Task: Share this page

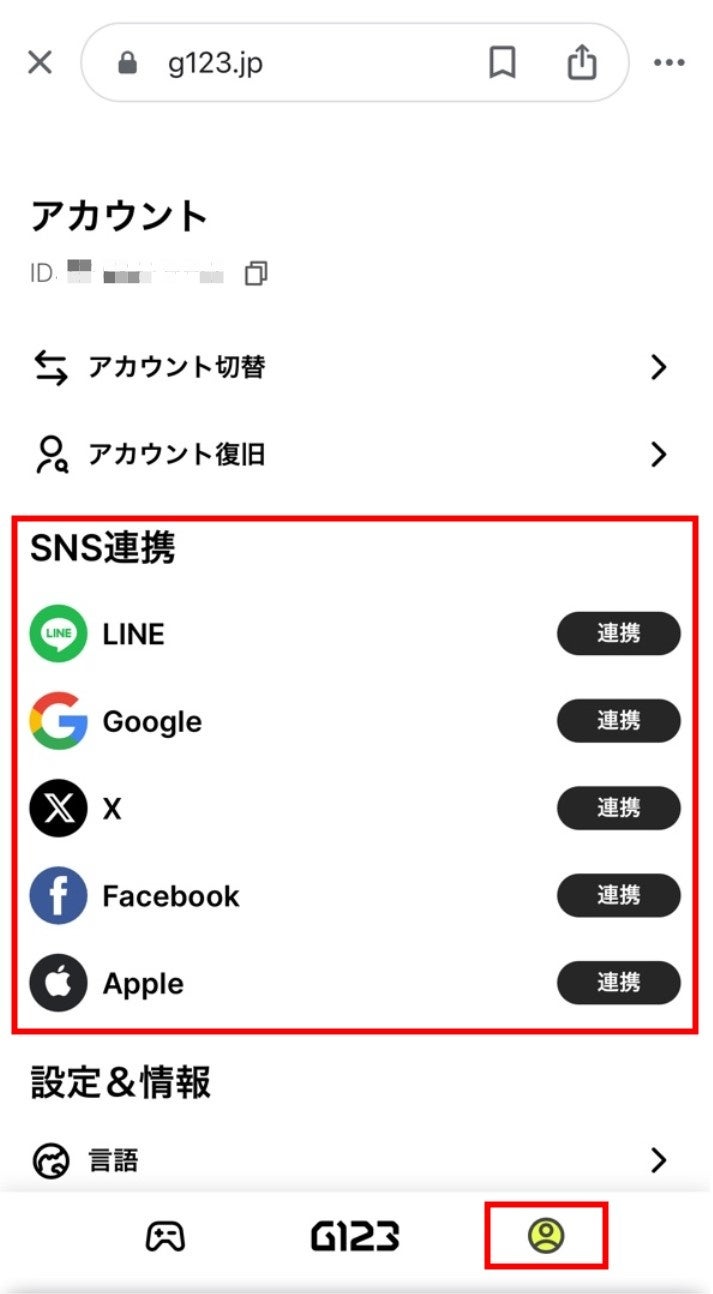Action: (582, 63)
